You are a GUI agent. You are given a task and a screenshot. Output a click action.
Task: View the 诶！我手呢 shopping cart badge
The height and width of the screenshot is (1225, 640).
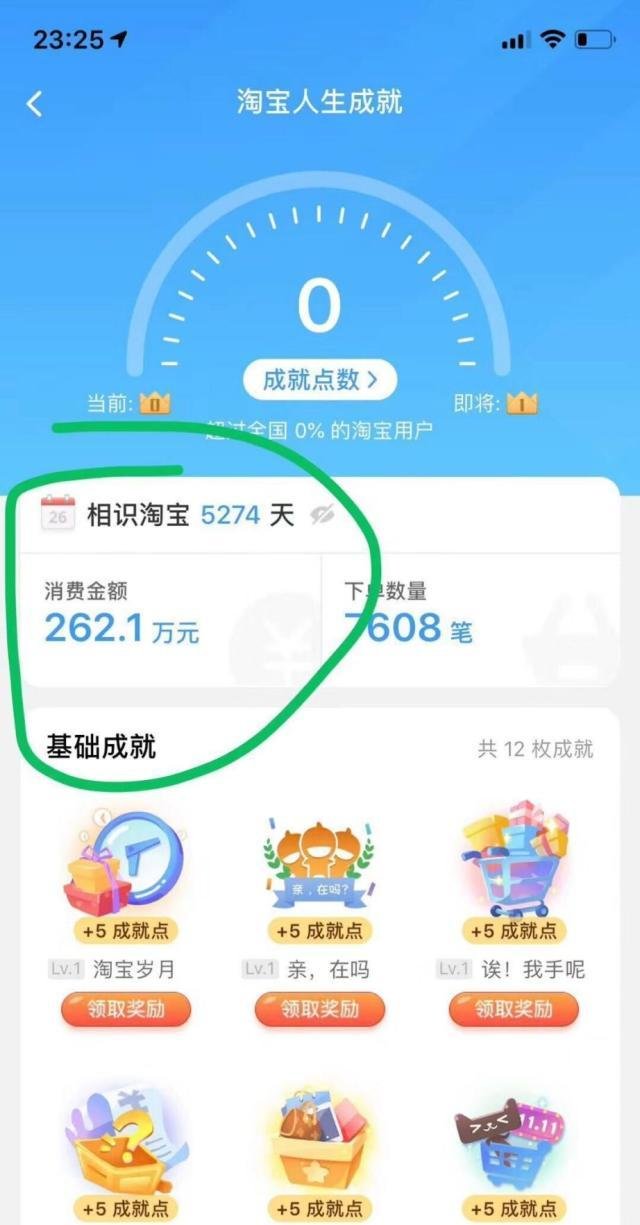[514, 862]
